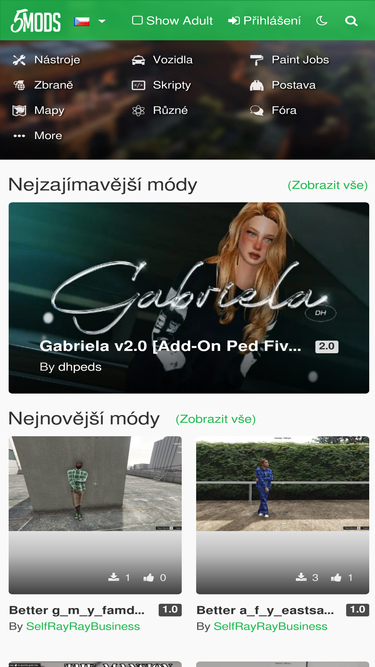
Task: Open the search magnifier icon
Action: [351, 21]
